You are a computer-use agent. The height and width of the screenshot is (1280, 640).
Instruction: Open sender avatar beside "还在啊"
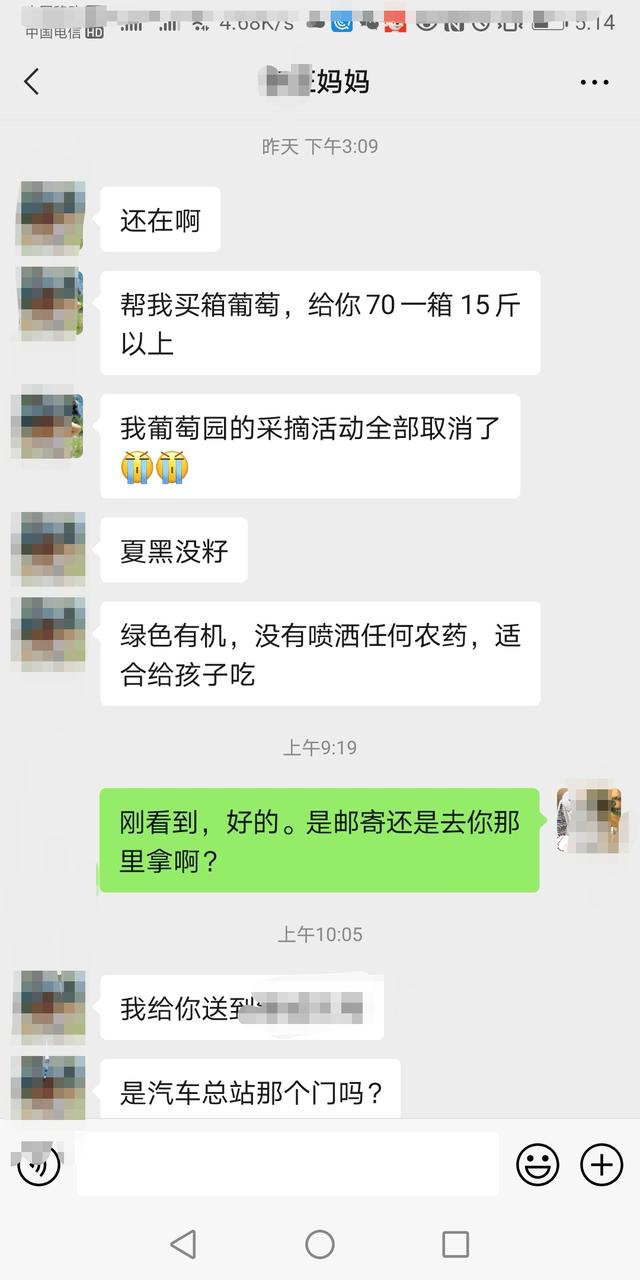[50, 217]
